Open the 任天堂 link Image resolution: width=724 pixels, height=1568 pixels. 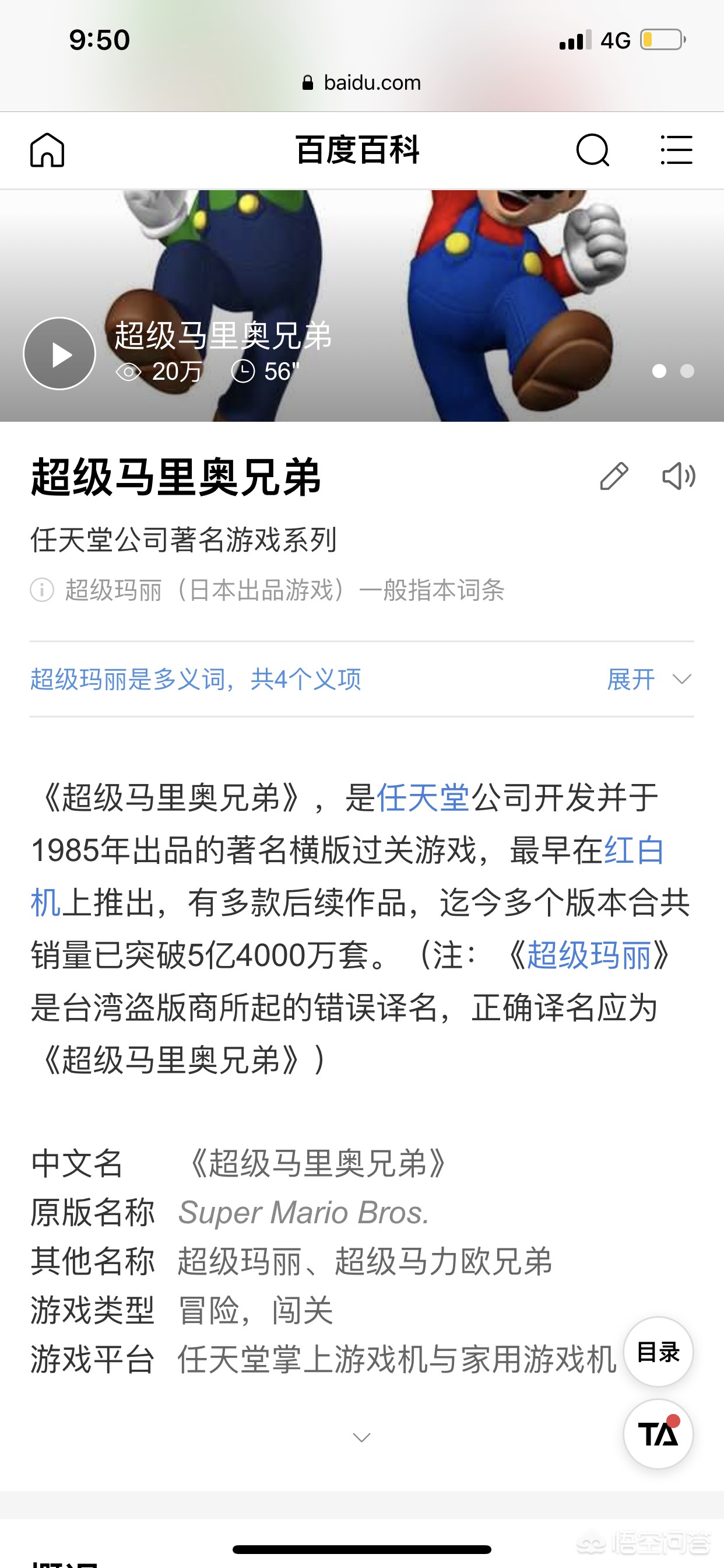[x=423, y=797]
